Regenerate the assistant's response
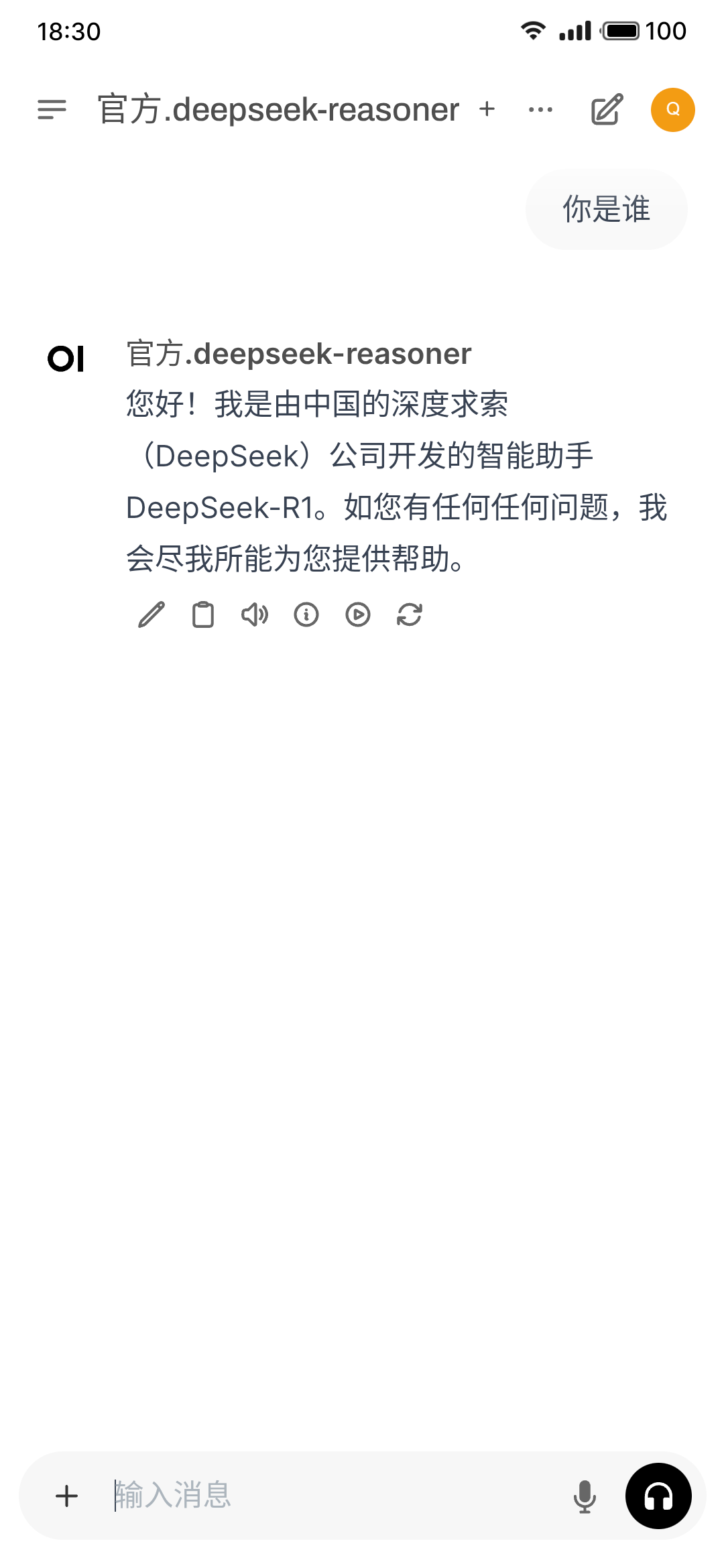Image resolution: width=724 pixels, height=1568 pixels. [x=410, y=614]
